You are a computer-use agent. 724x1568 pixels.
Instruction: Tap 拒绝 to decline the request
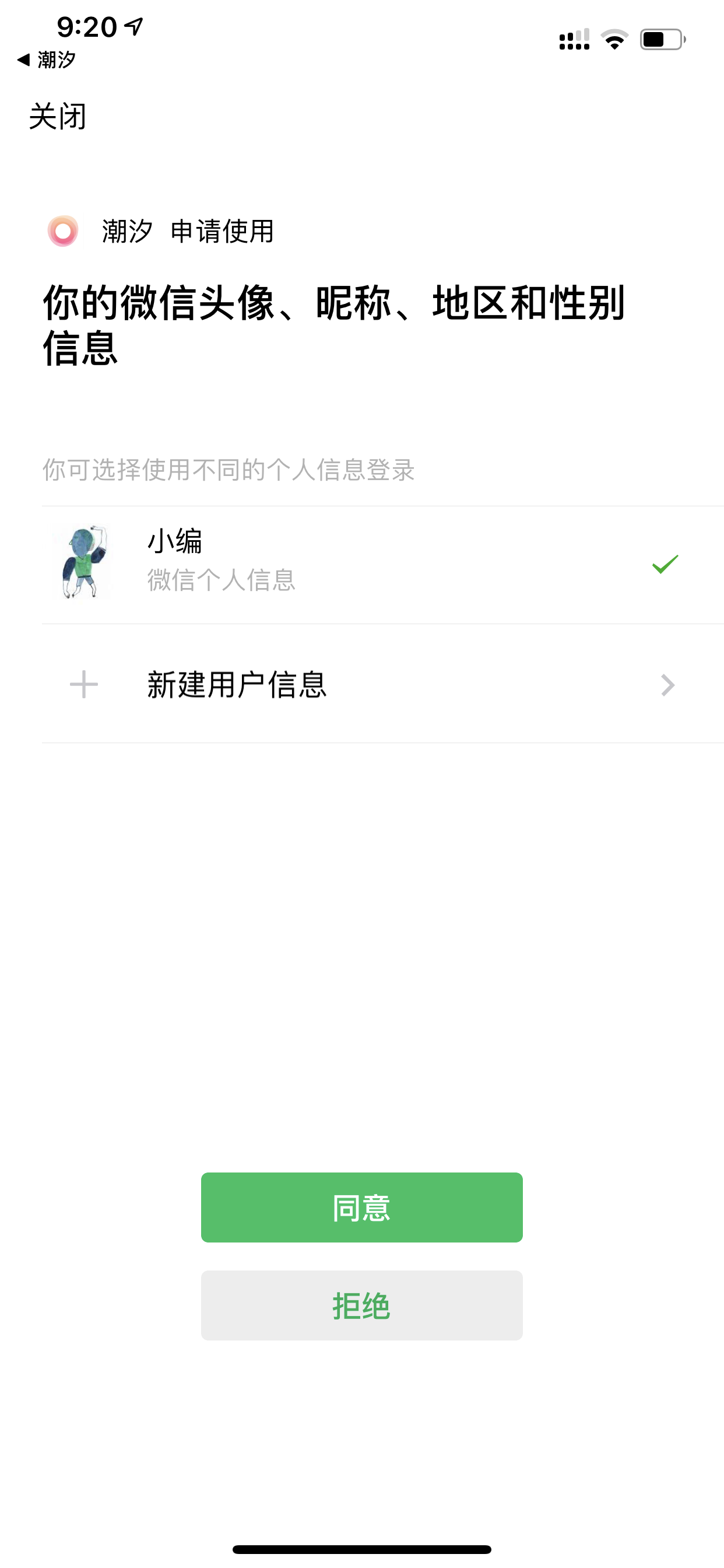click(x=361, y=1305)
